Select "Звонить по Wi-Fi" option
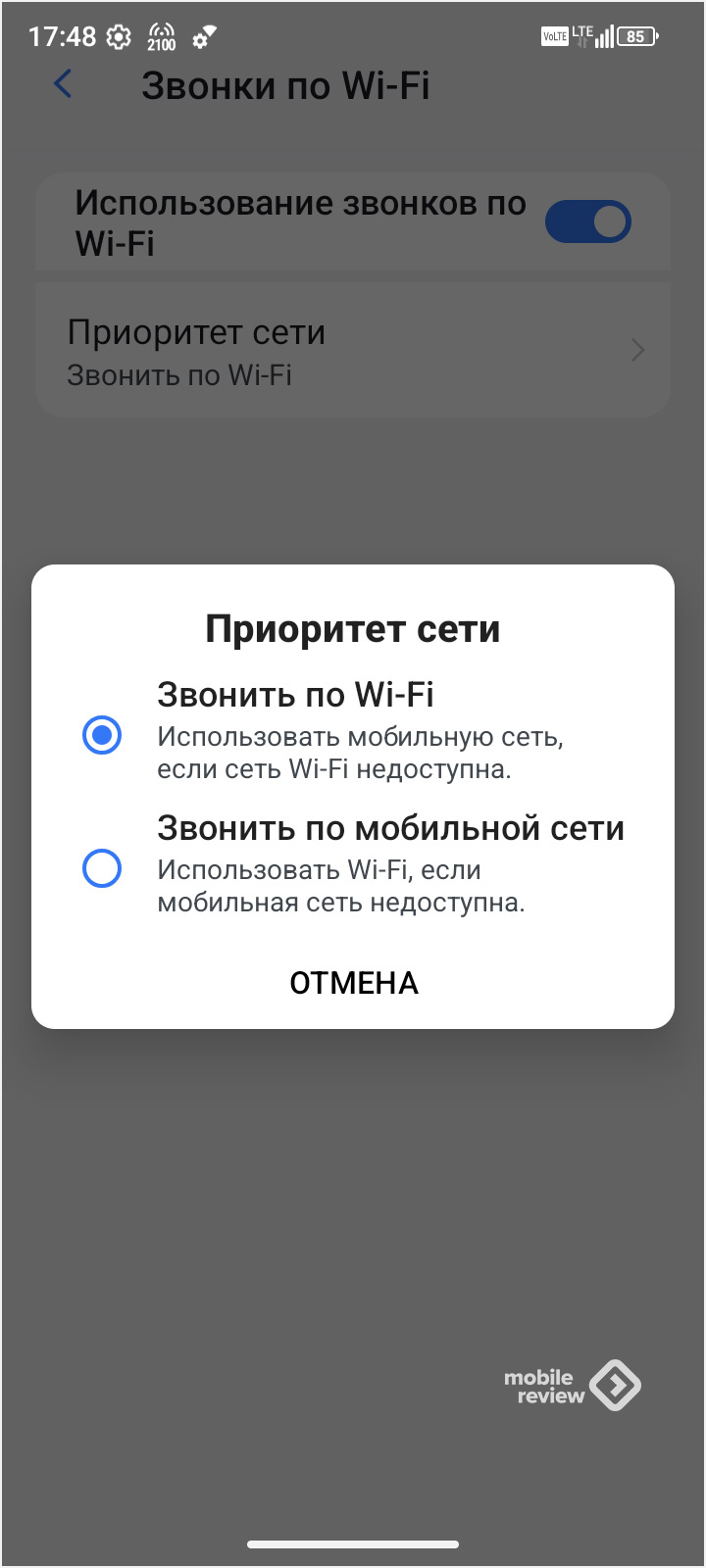The height and width of the screenshot is (1568, 706). click(x=102, y=735)
